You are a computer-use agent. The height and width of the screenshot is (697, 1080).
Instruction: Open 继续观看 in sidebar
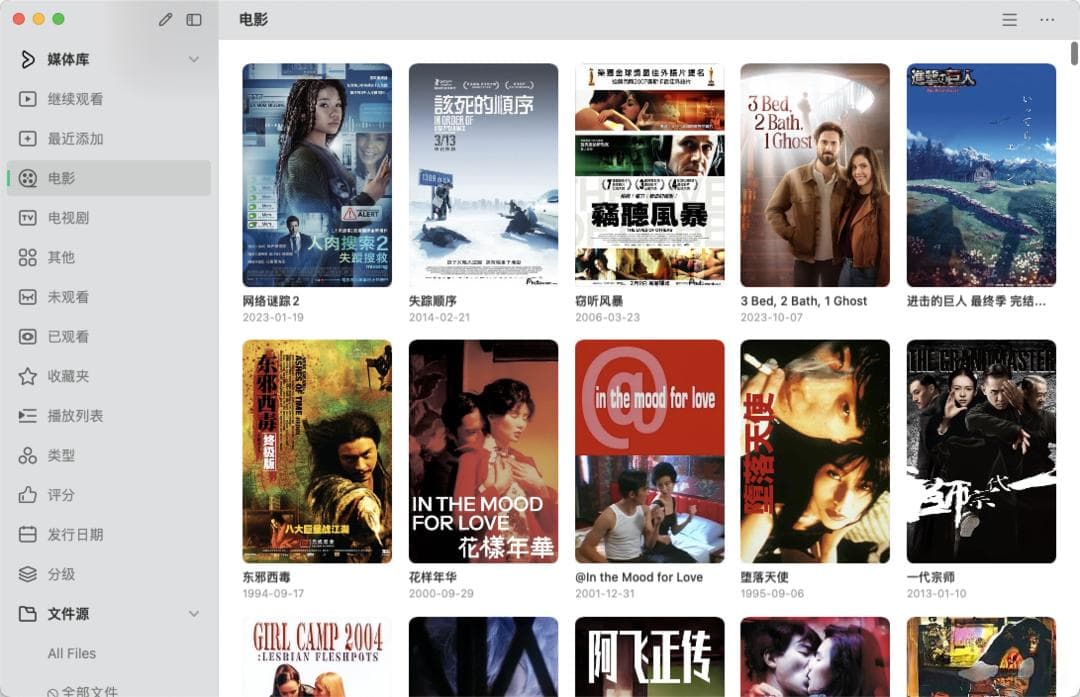pyautogui.click(x=75, y=99)
